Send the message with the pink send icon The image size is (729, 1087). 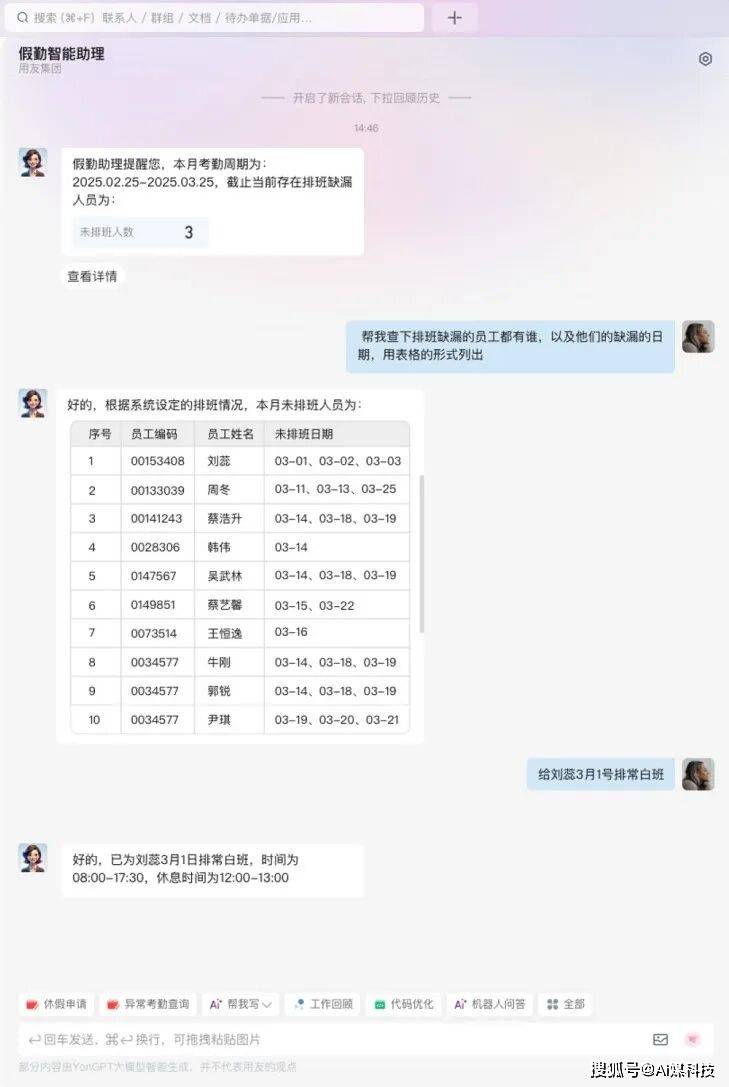coord(692,1039)
